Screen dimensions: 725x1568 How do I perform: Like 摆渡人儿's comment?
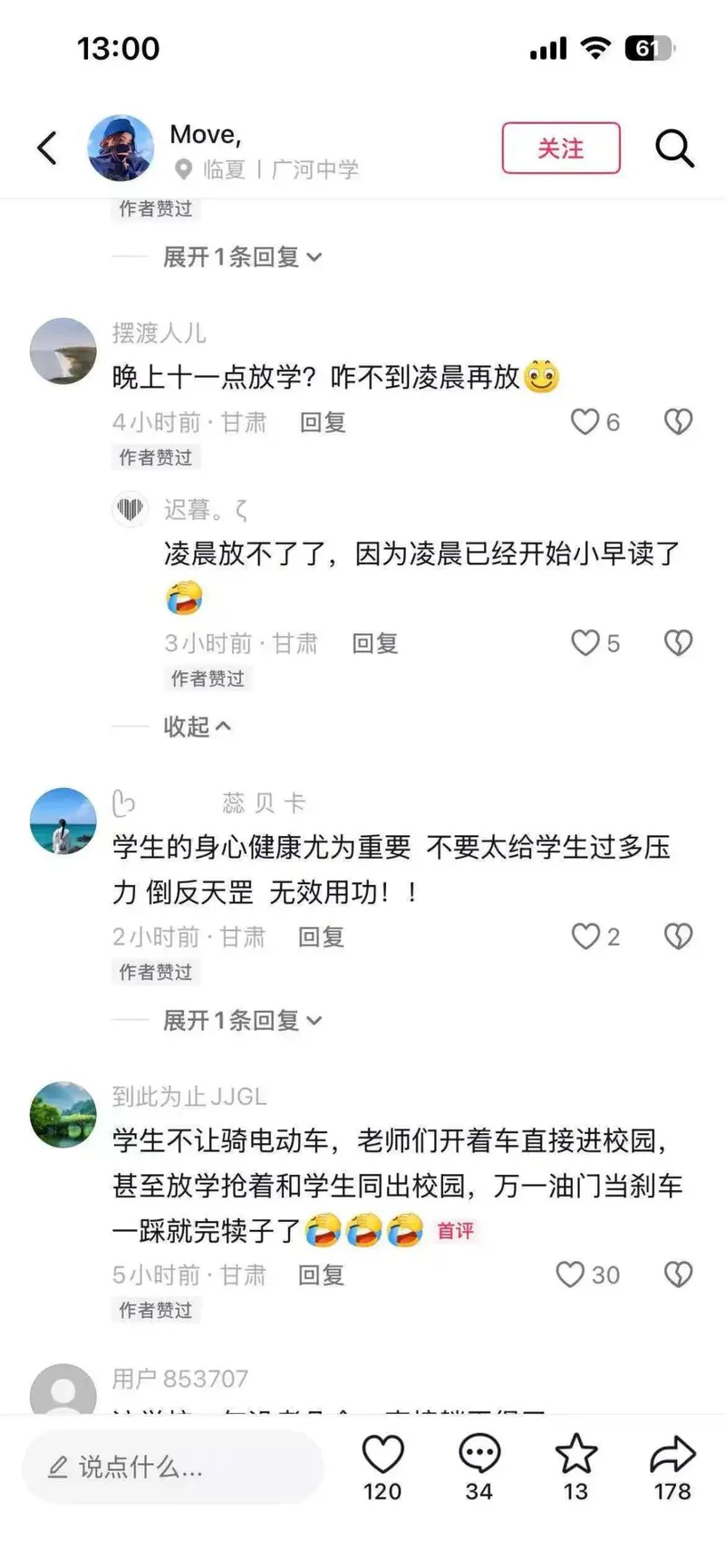coord(585,422)
